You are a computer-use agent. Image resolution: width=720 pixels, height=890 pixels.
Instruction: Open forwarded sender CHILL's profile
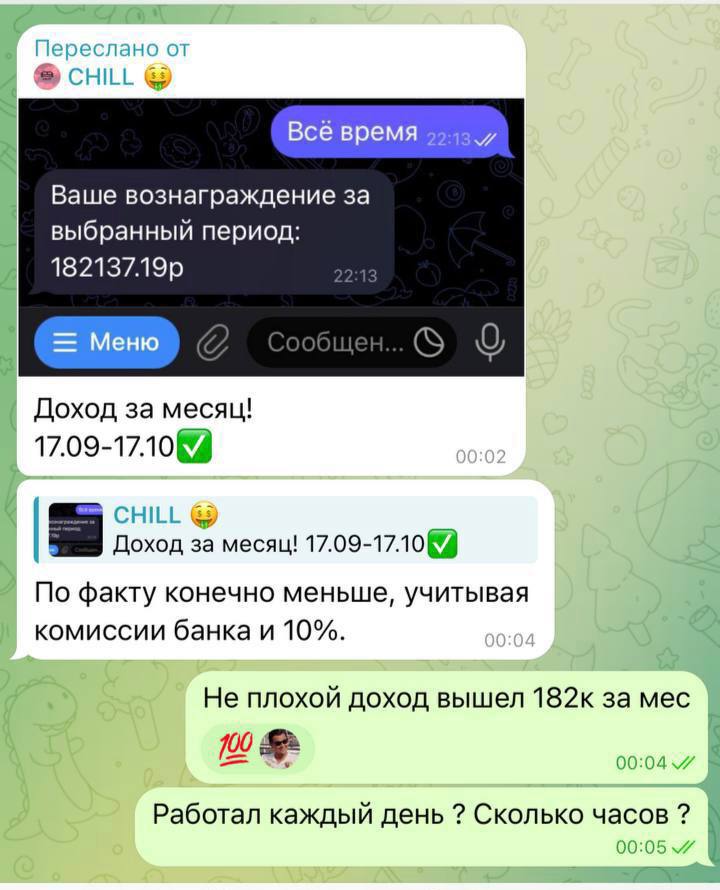click(100, 76)
